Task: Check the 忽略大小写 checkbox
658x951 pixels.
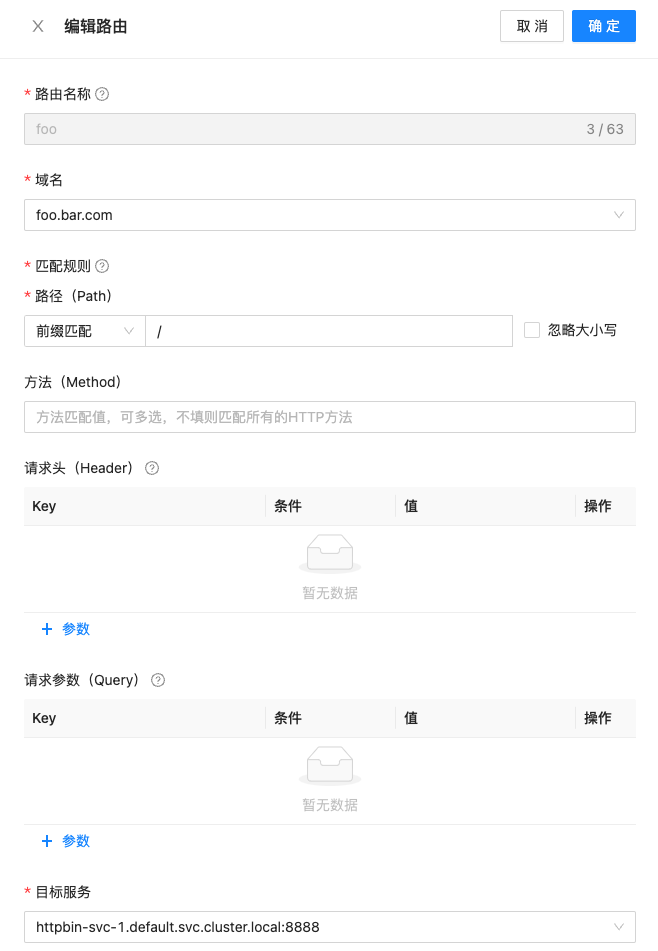Action: tap(532, 330)
